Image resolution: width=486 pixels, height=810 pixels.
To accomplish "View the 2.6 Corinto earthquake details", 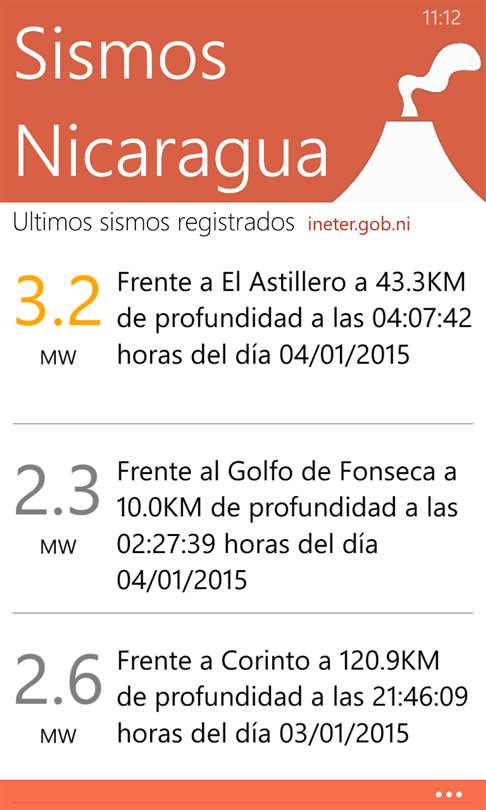I will [x=243, y=696].
